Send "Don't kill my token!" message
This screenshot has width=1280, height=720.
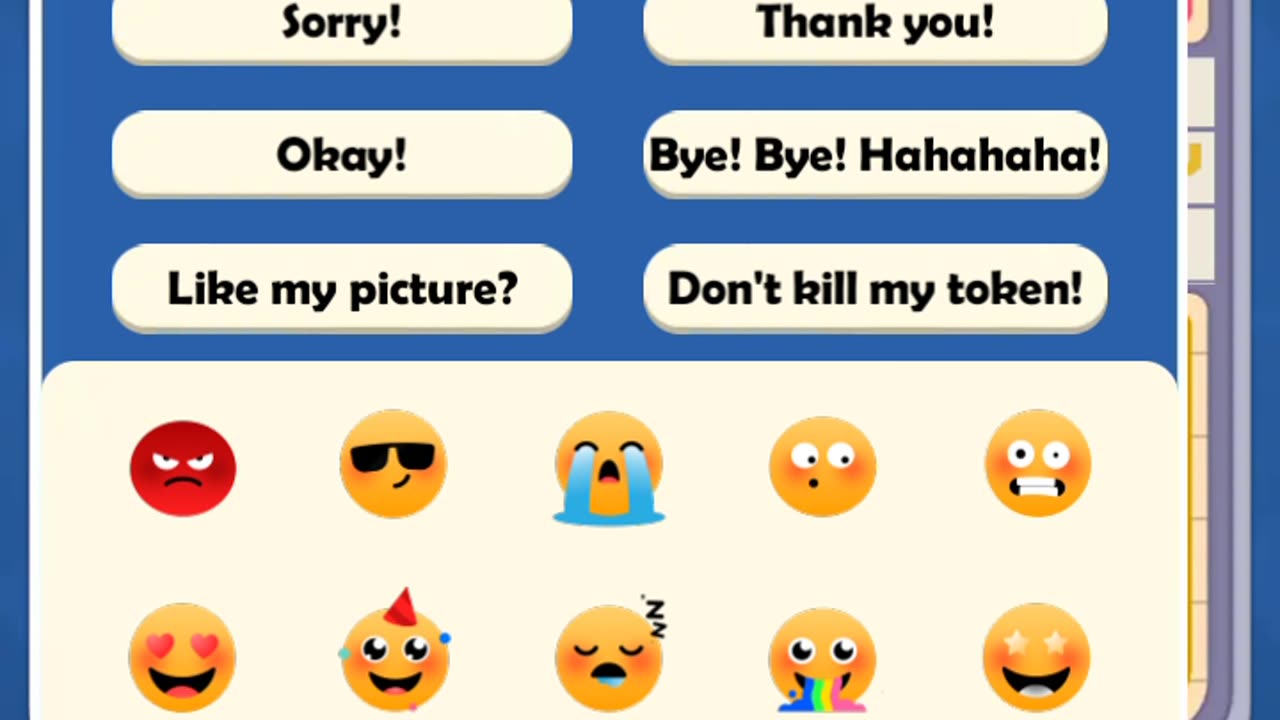(x=875, y=289)
